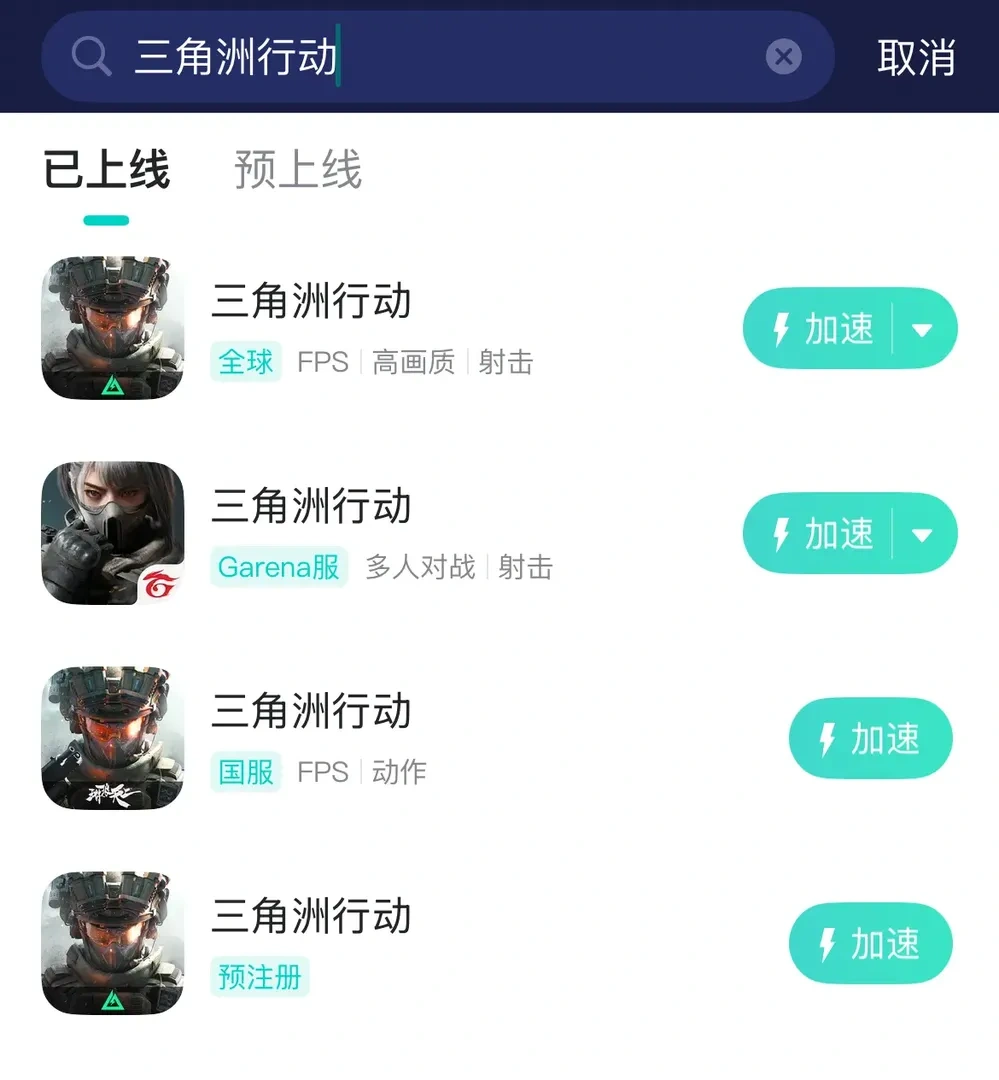Tap the Garena服 tag label

point(278,568)
